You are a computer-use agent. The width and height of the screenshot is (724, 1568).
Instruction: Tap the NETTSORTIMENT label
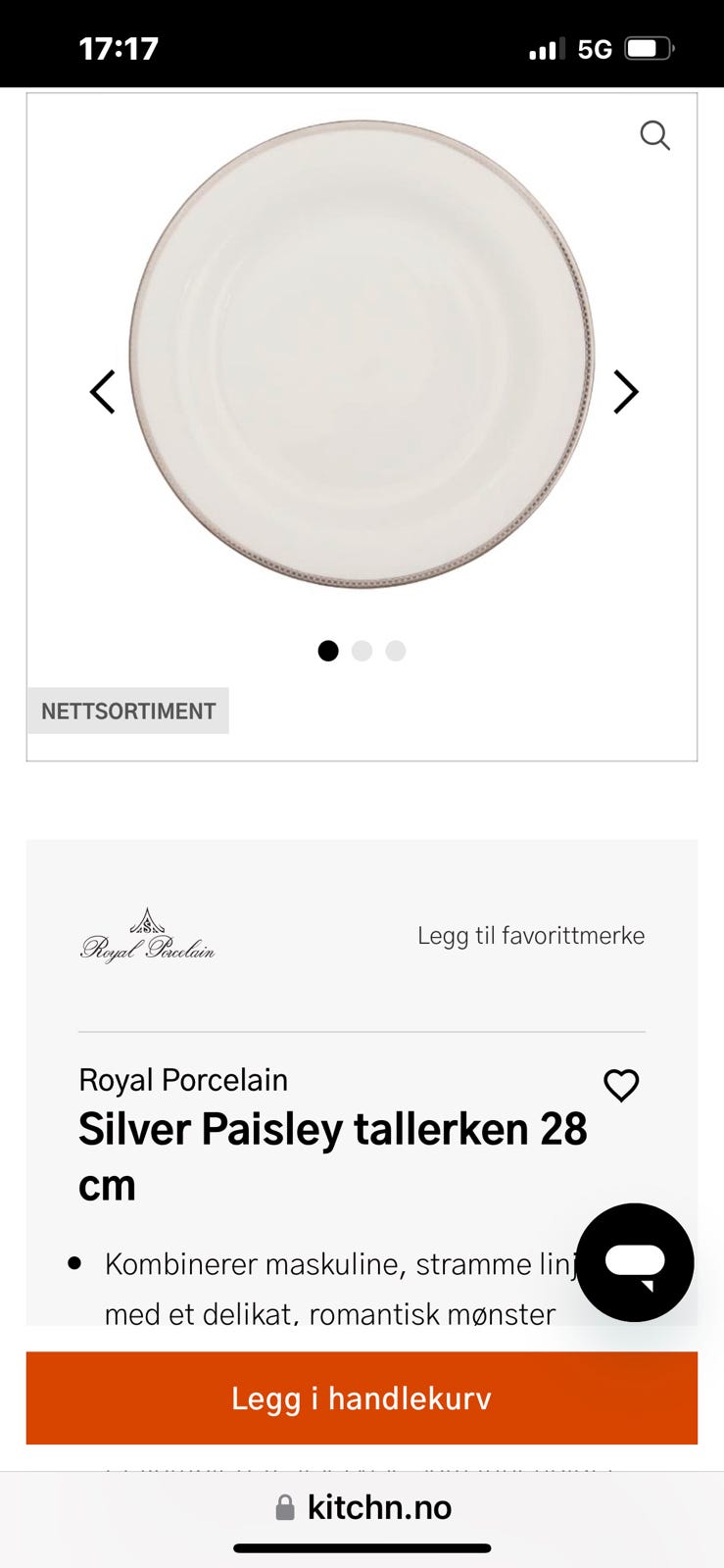(127, 710)
